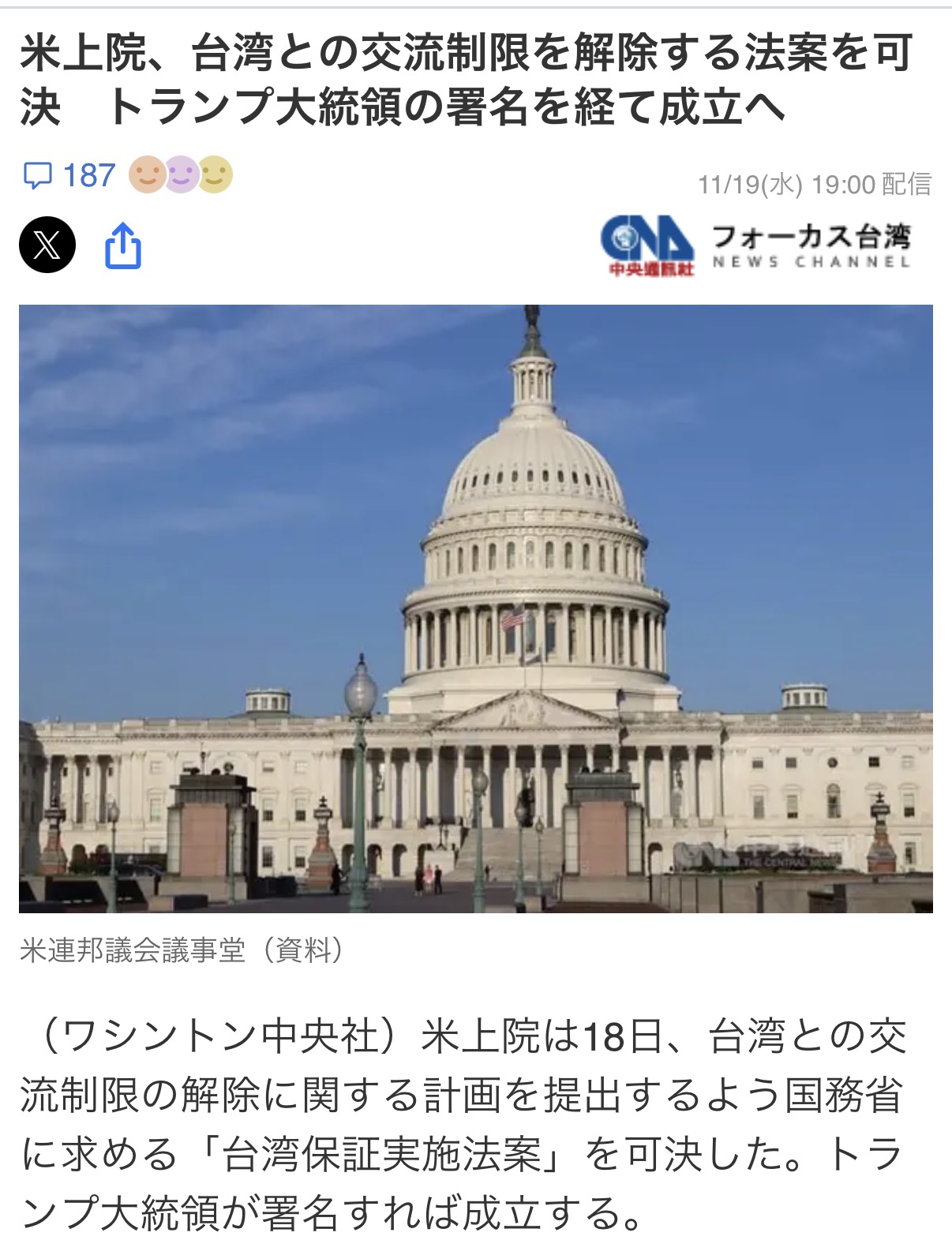Enlarge the Capitol building photo
This screenshot has width=952, height=1255.
click(475, 608)
